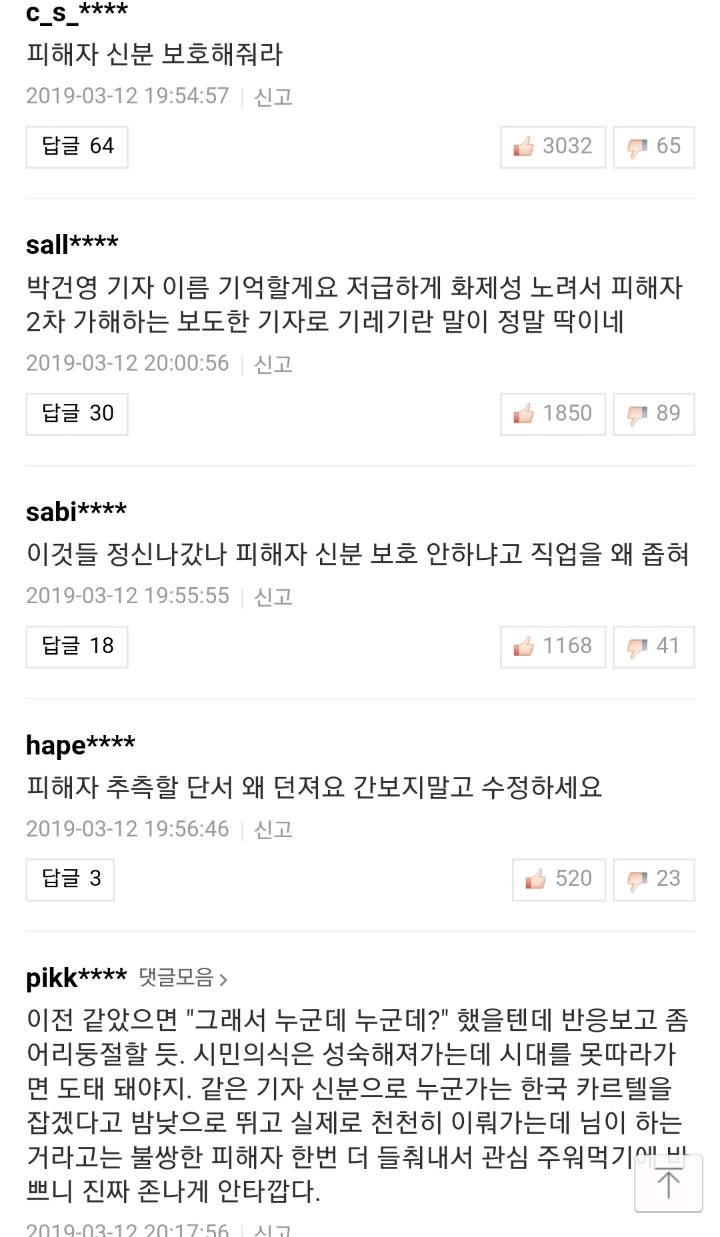Report the sabi comment via 신고
The height and width of the screenshot is (1237, 720).
click(x=273, y=597)
